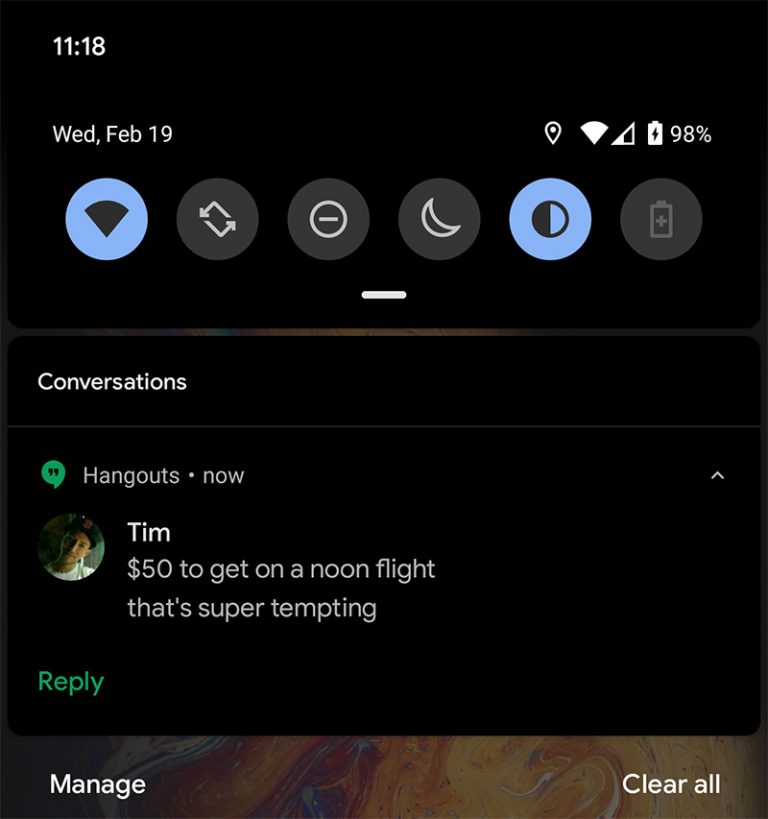Clear all notifications
The width and height of the screenshot is (768, 819).
click(671, 785)
